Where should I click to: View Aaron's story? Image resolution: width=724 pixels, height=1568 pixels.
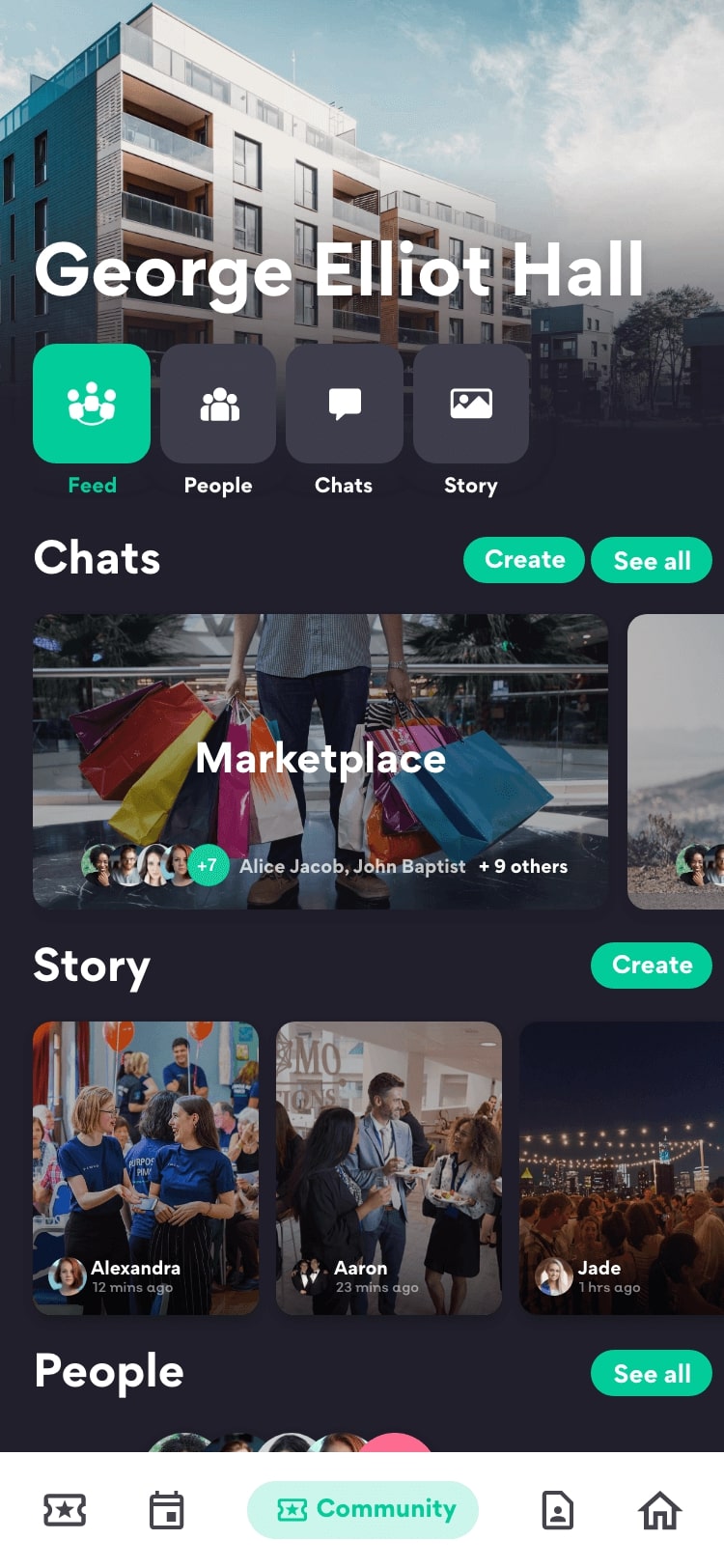[389, 1167]
